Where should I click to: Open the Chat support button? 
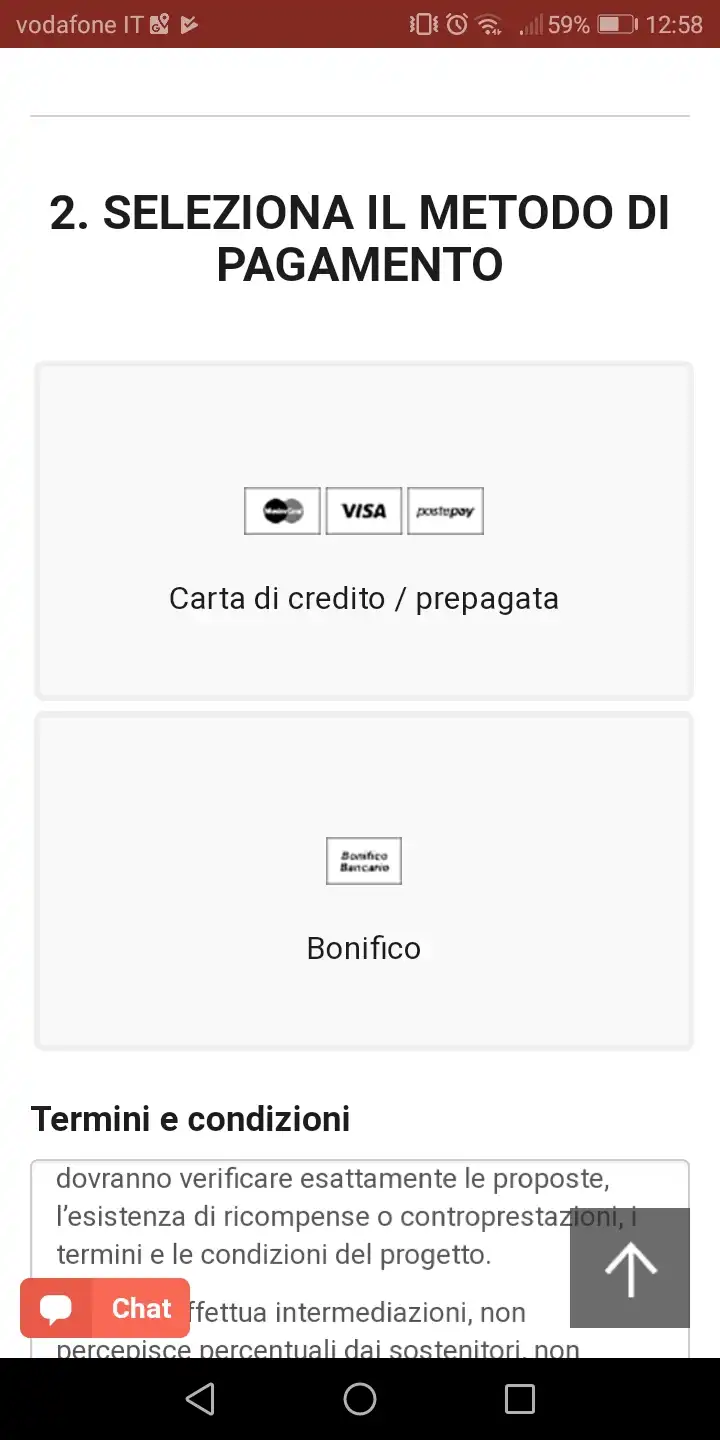click(105, 1308)
